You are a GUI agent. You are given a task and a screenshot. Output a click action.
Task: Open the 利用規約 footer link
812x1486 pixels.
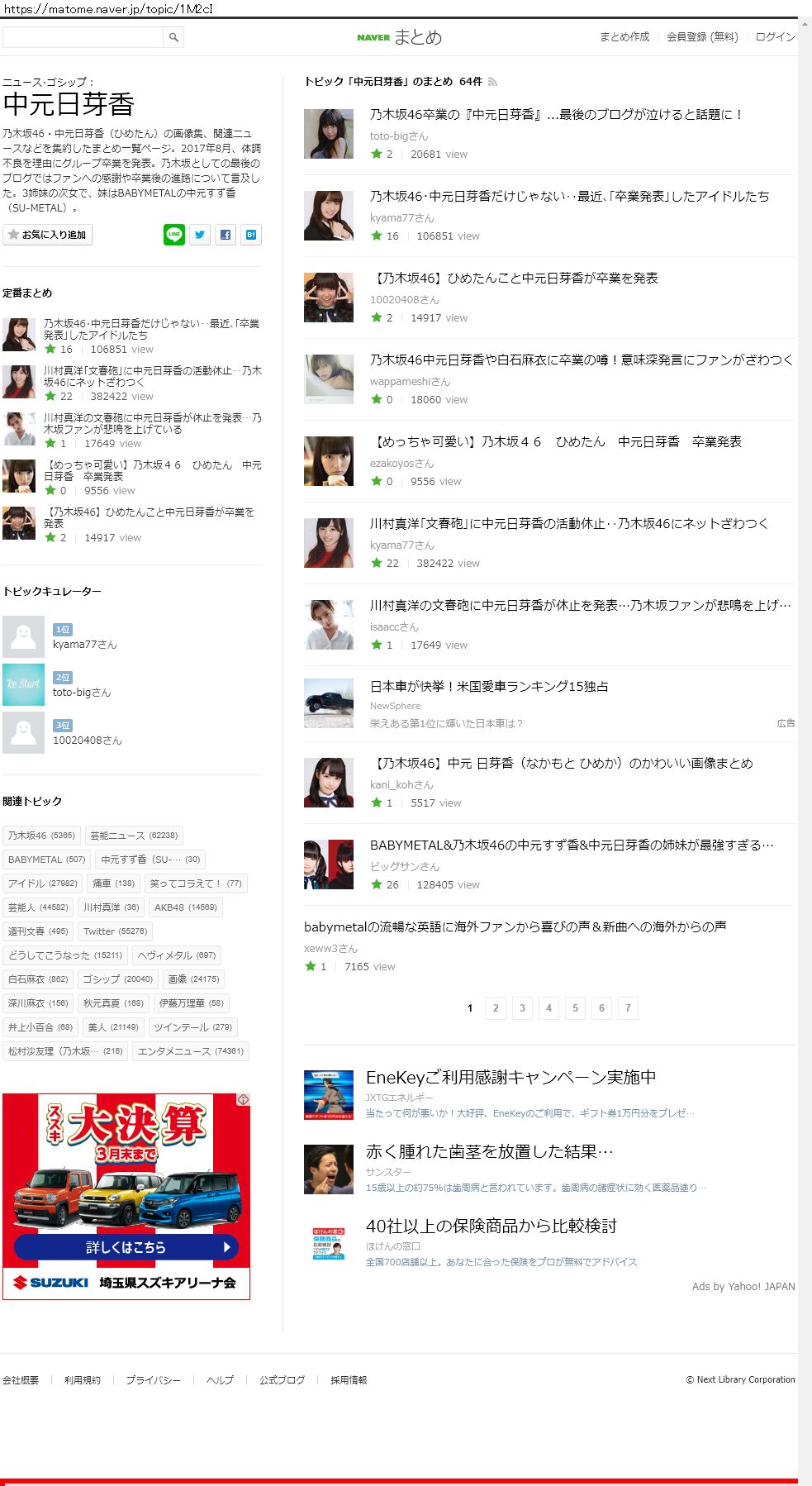tap(83, 1380)
